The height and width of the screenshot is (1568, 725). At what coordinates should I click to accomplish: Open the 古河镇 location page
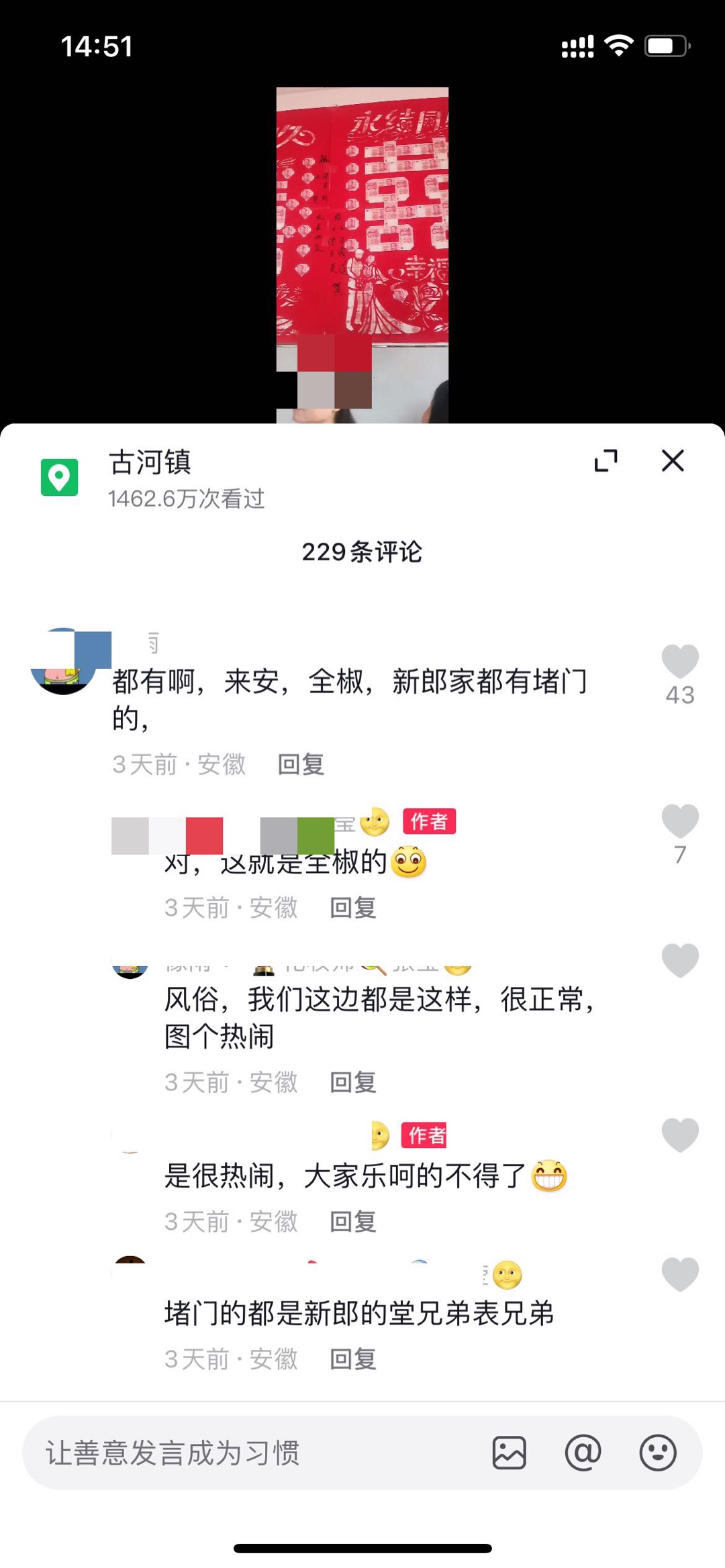click(x=150, y=463)
